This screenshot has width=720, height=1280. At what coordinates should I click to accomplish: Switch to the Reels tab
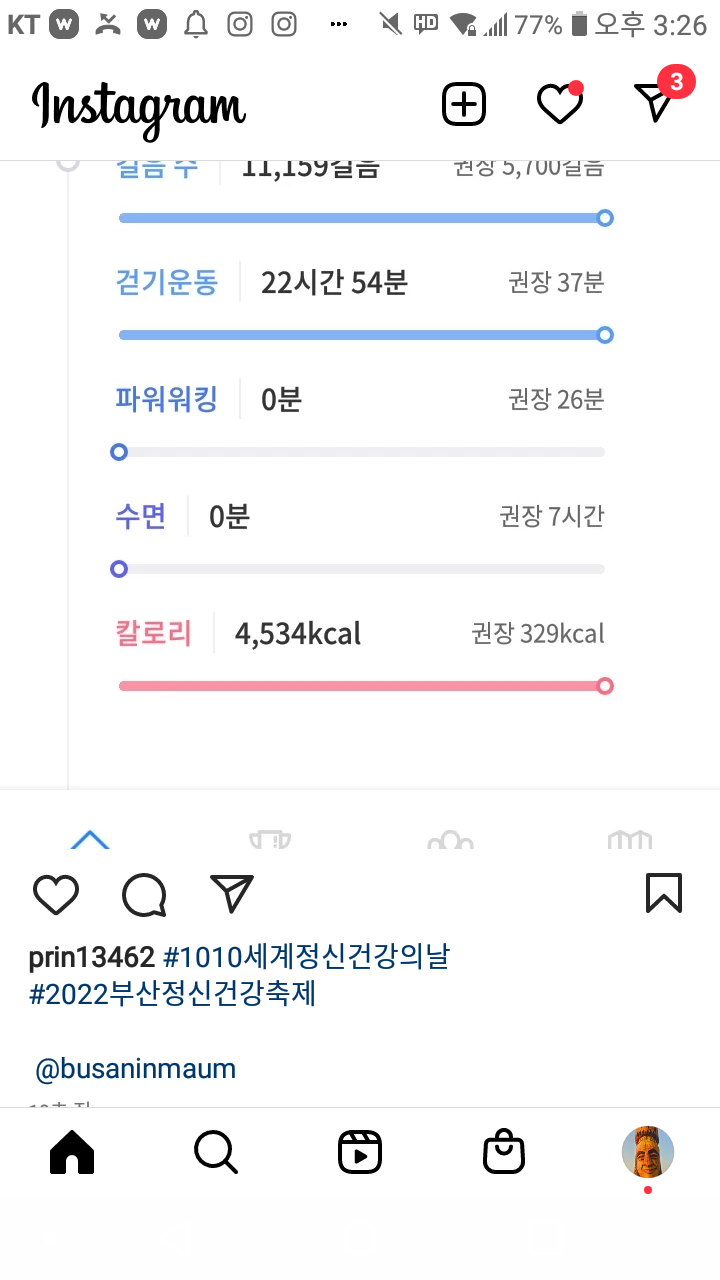(360, 1153)
